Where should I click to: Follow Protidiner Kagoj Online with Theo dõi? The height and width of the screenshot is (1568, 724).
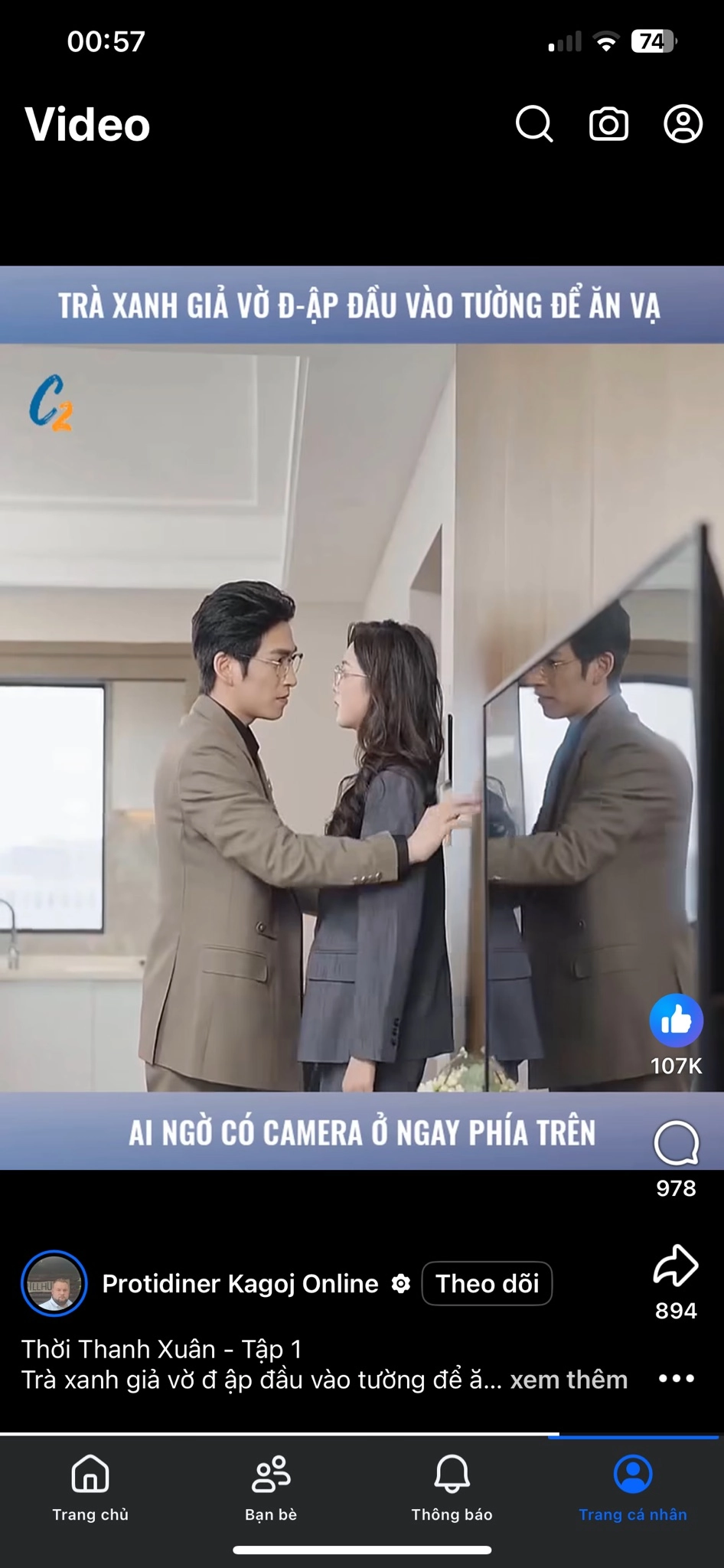point(487,1284)
